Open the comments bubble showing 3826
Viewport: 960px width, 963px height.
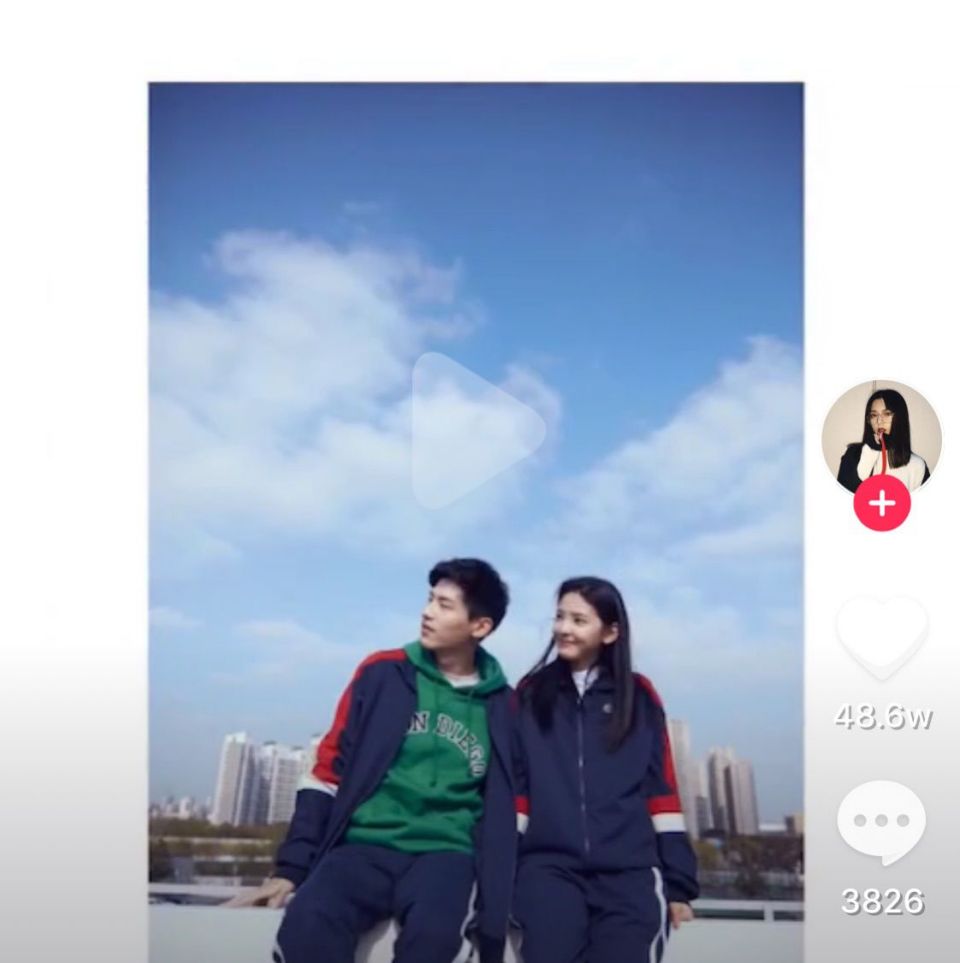click(882, 822)
